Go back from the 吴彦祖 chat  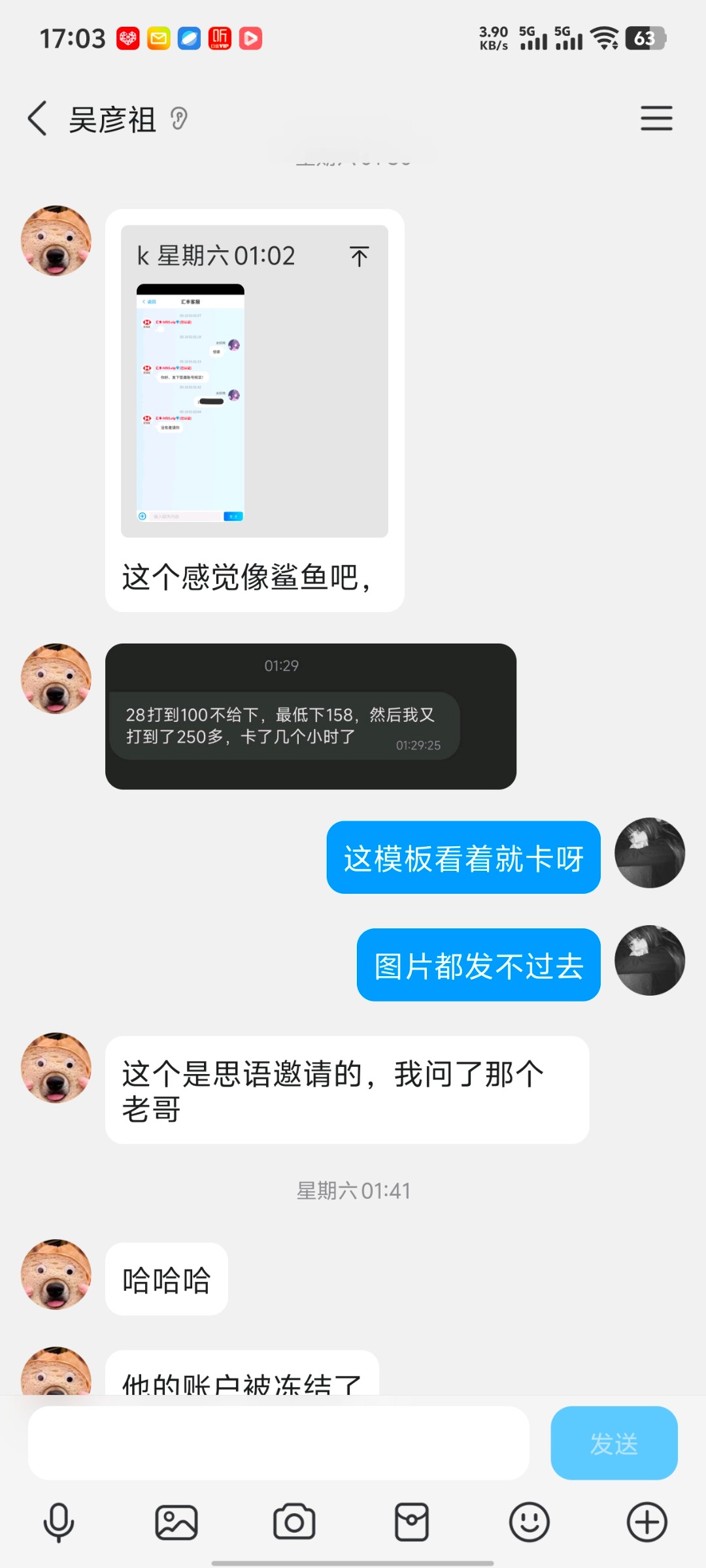(38, 118)
